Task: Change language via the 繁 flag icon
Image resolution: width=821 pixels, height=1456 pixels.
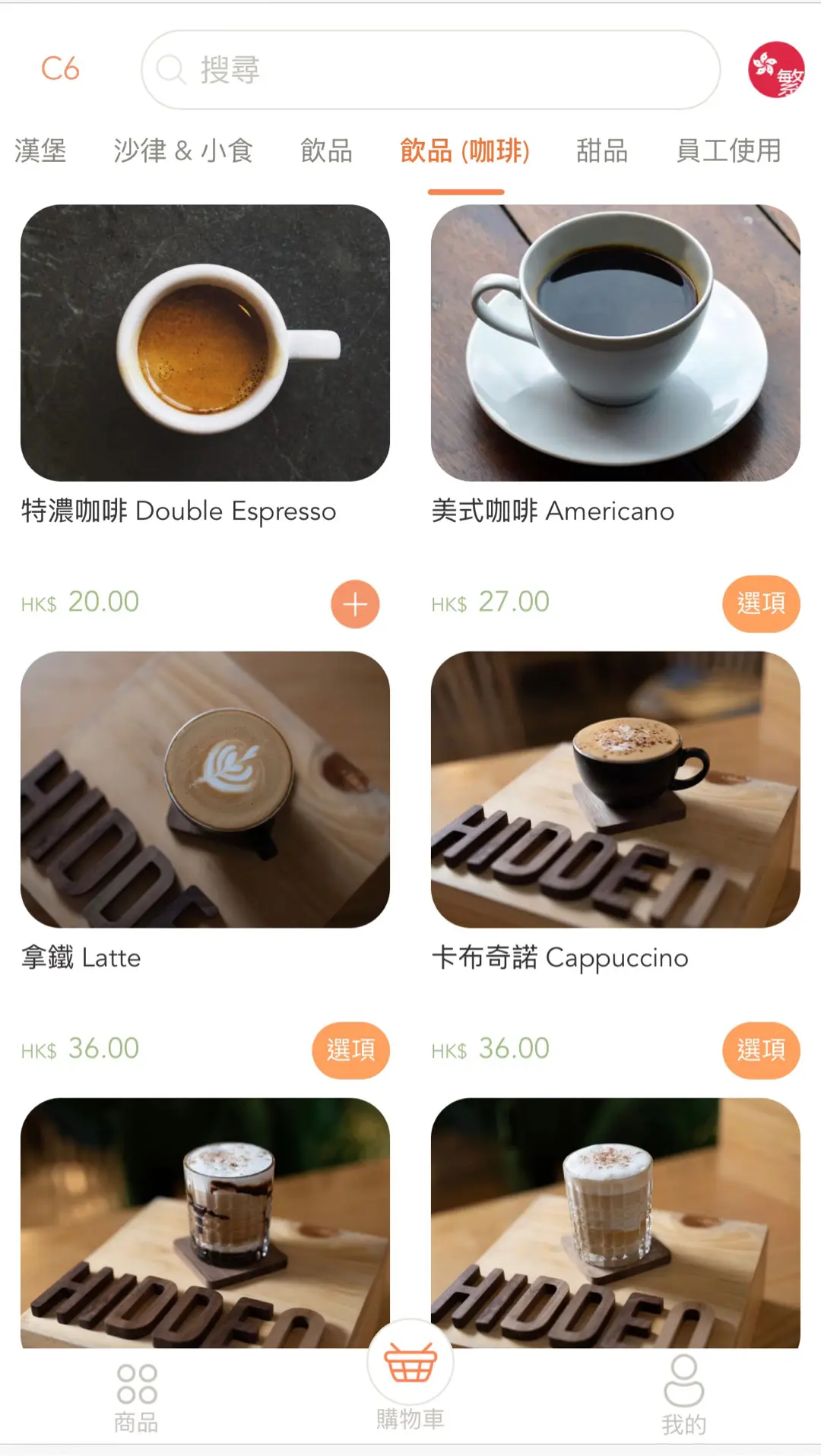Action: 776,70
